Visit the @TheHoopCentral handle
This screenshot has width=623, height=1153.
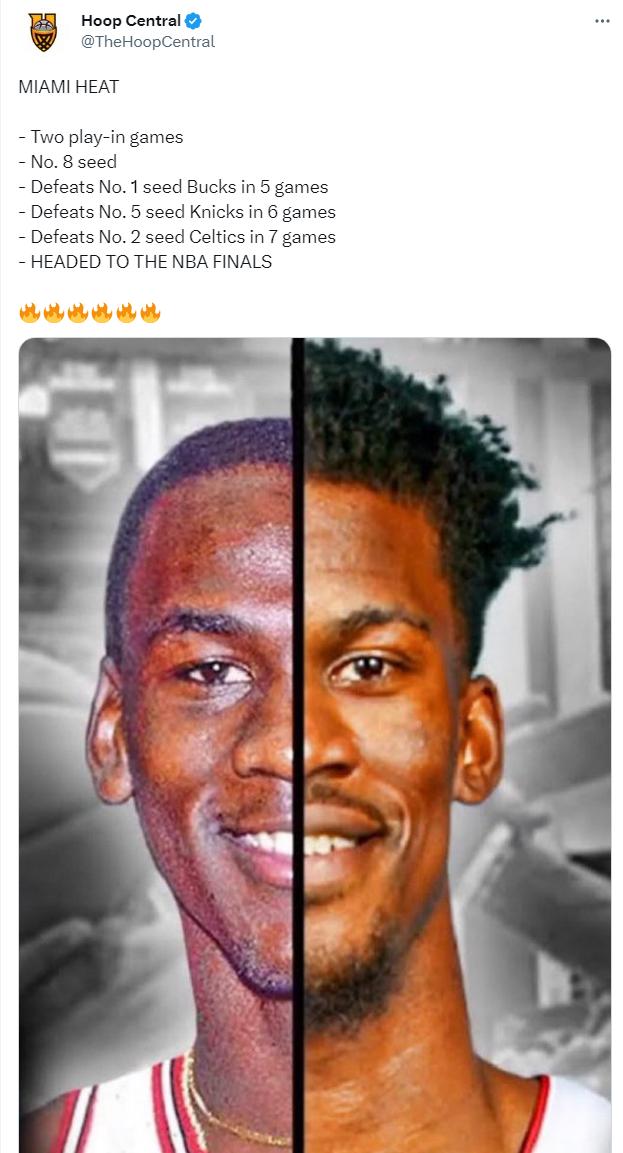pyautogui.click(x=147, y=42)
